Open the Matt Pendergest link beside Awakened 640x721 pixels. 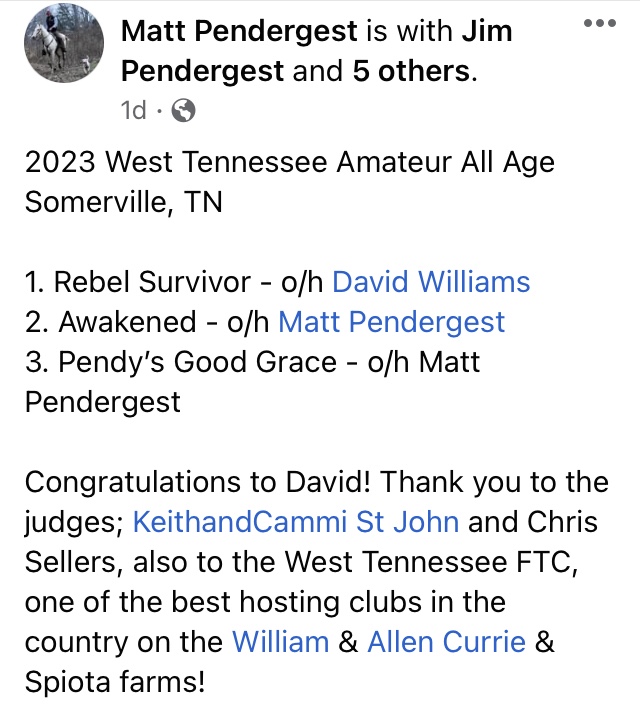(391, 322)
